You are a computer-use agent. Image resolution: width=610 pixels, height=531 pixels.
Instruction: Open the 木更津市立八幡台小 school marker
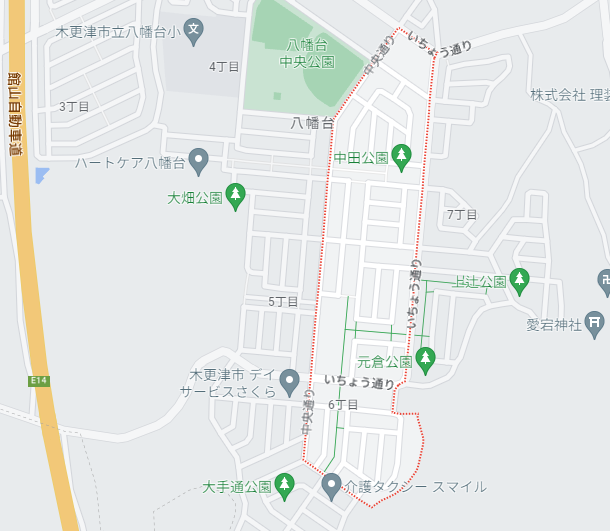click(x=194, y=31)
